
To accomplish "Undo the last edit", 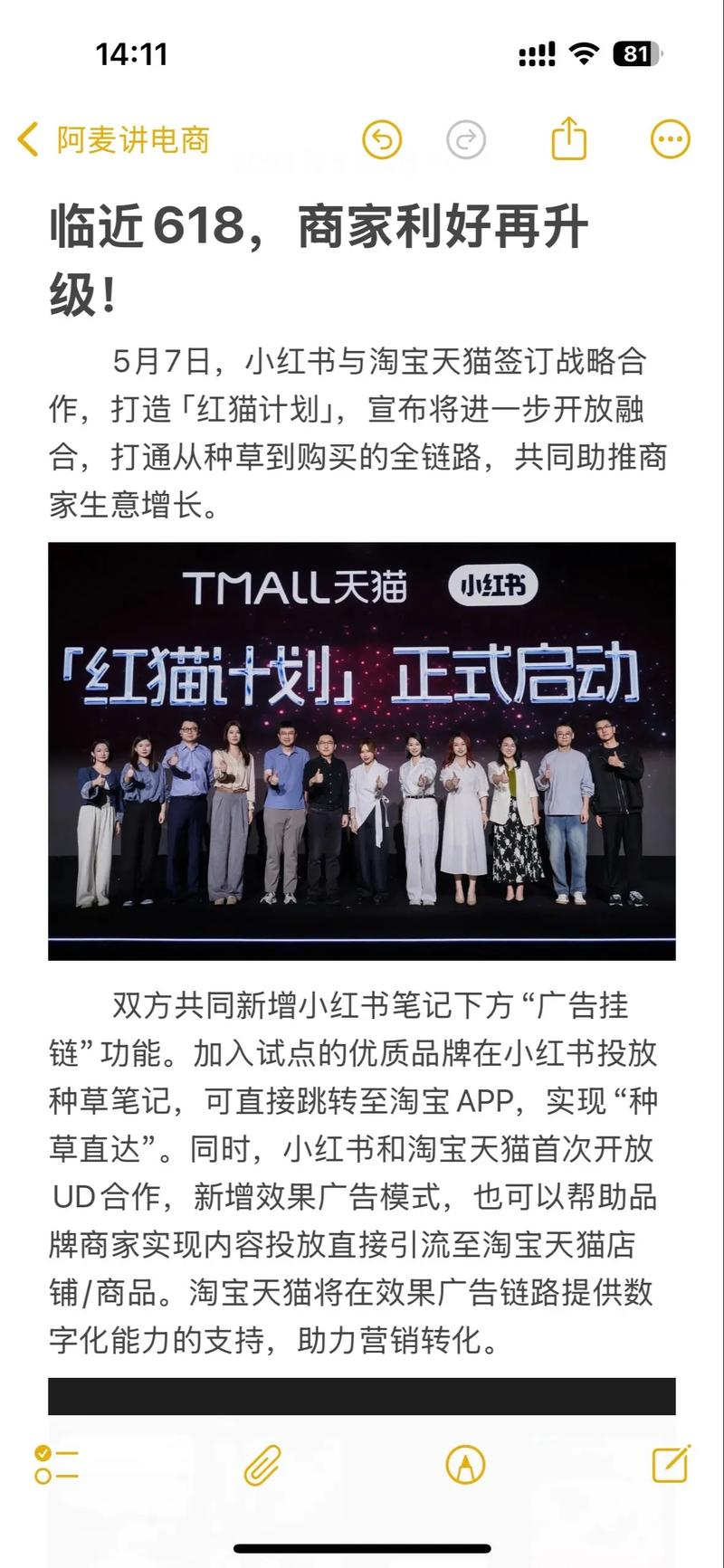I will point(382,140).
